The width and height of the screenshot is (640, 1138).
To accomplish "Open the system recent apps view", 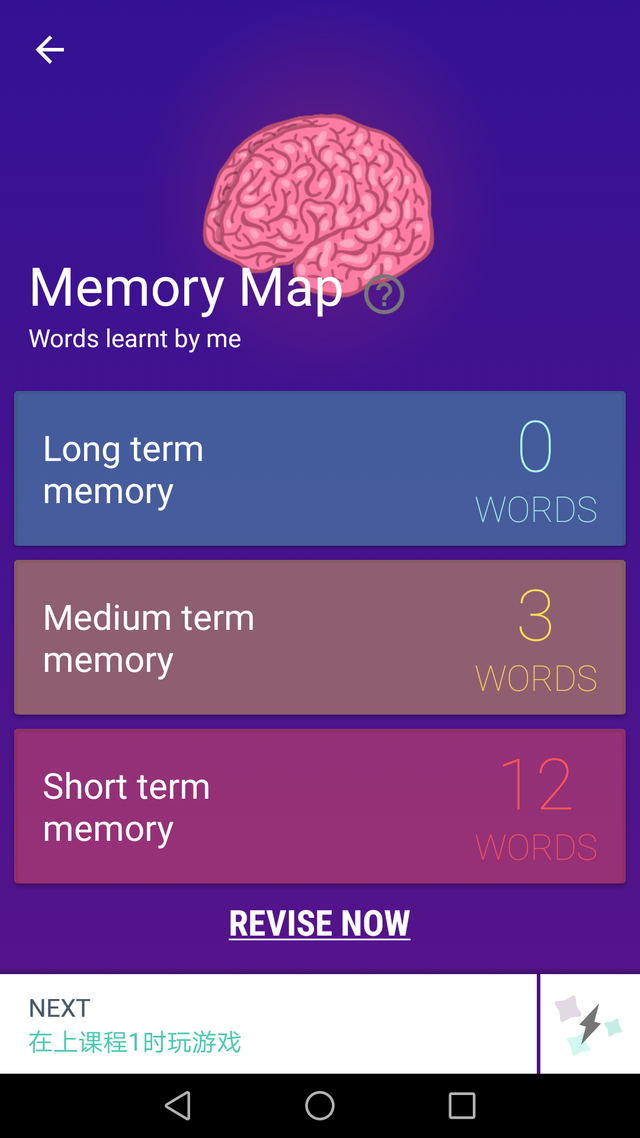I will point(462,1105).
